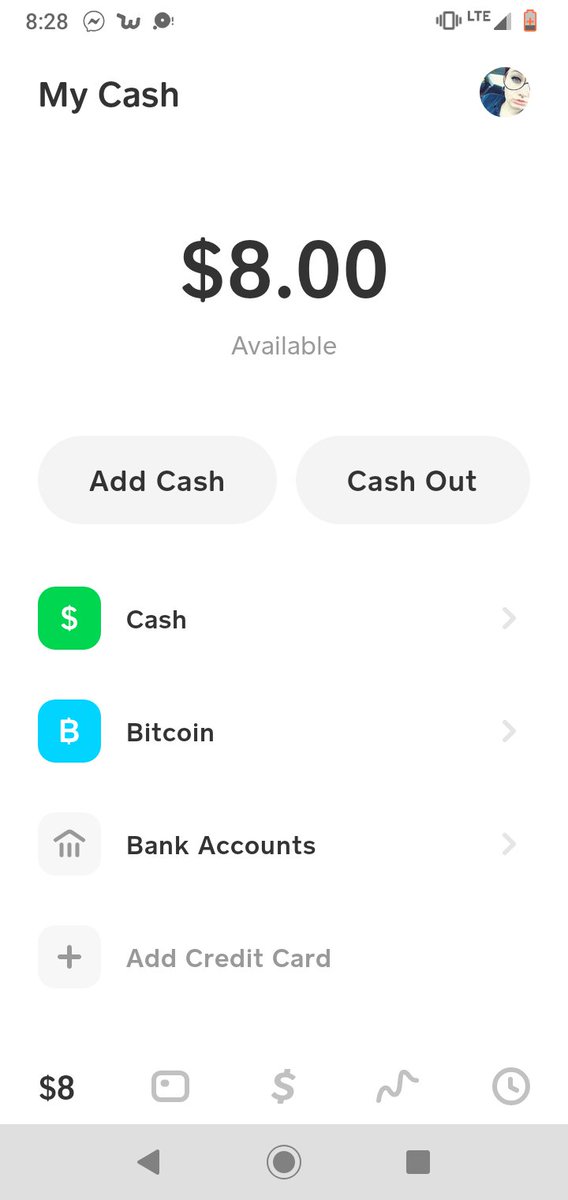Open the investing chart tab
This screenshot has width=568, height=1200.
point(397,1087)
